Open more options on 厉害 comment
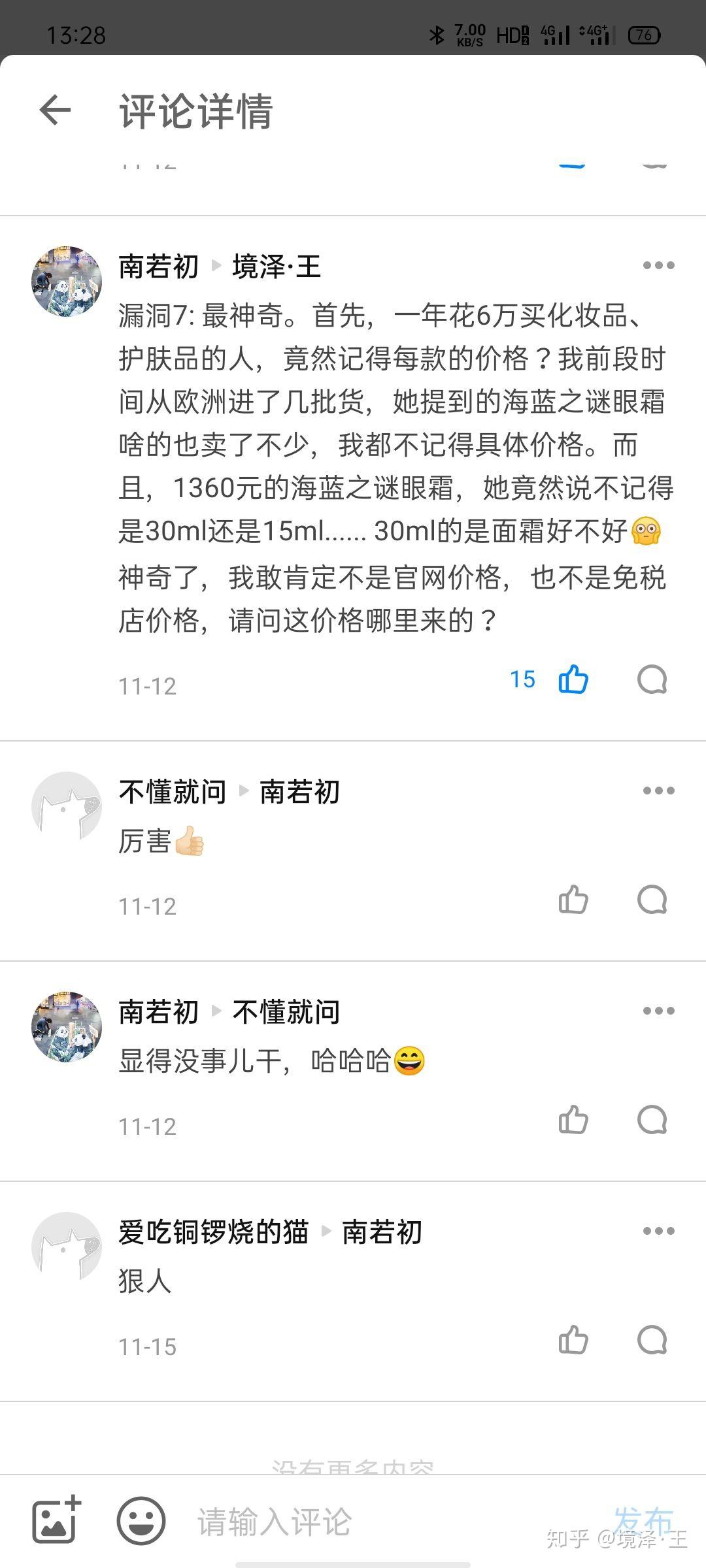Image resolution: width=706 pixels, height=1568 pixels. (658, 791)
